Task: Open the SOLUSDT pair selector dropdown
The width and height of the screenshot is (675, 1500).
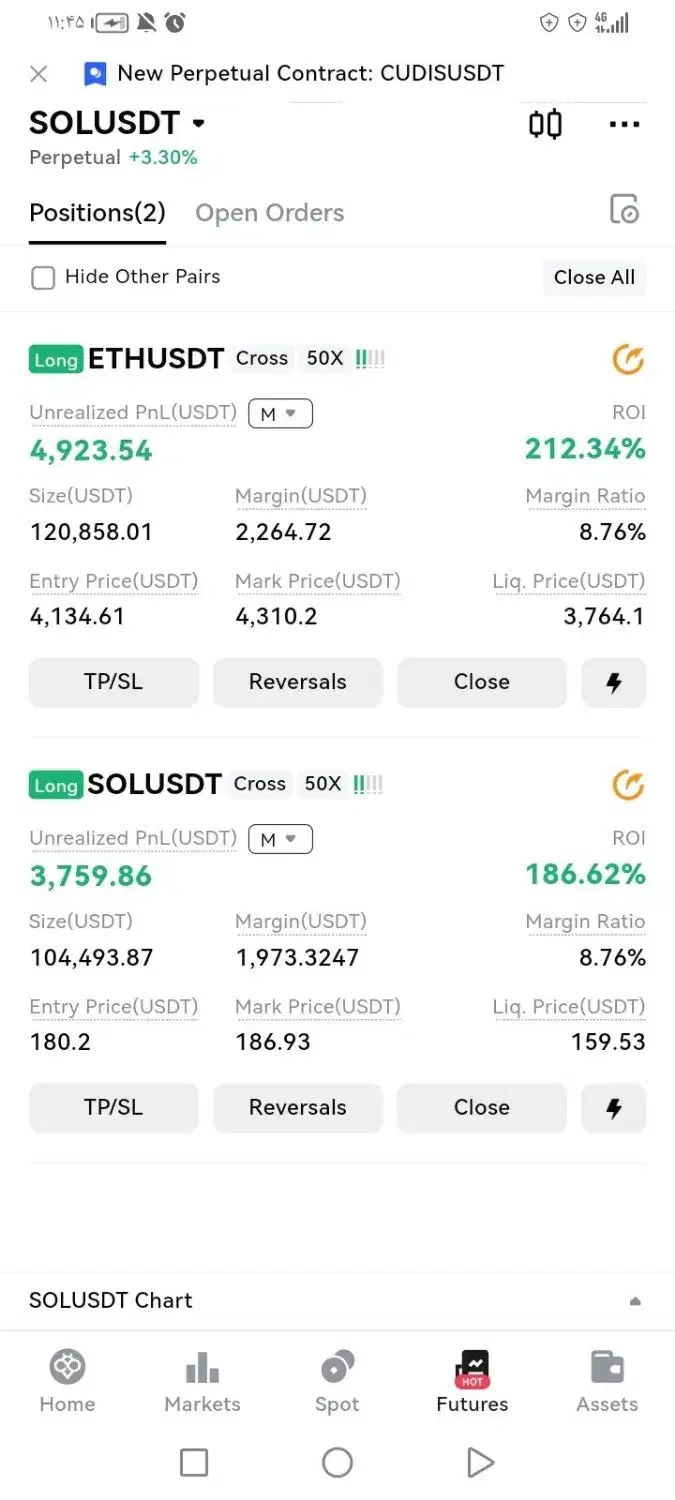Action: coord(198,123)
